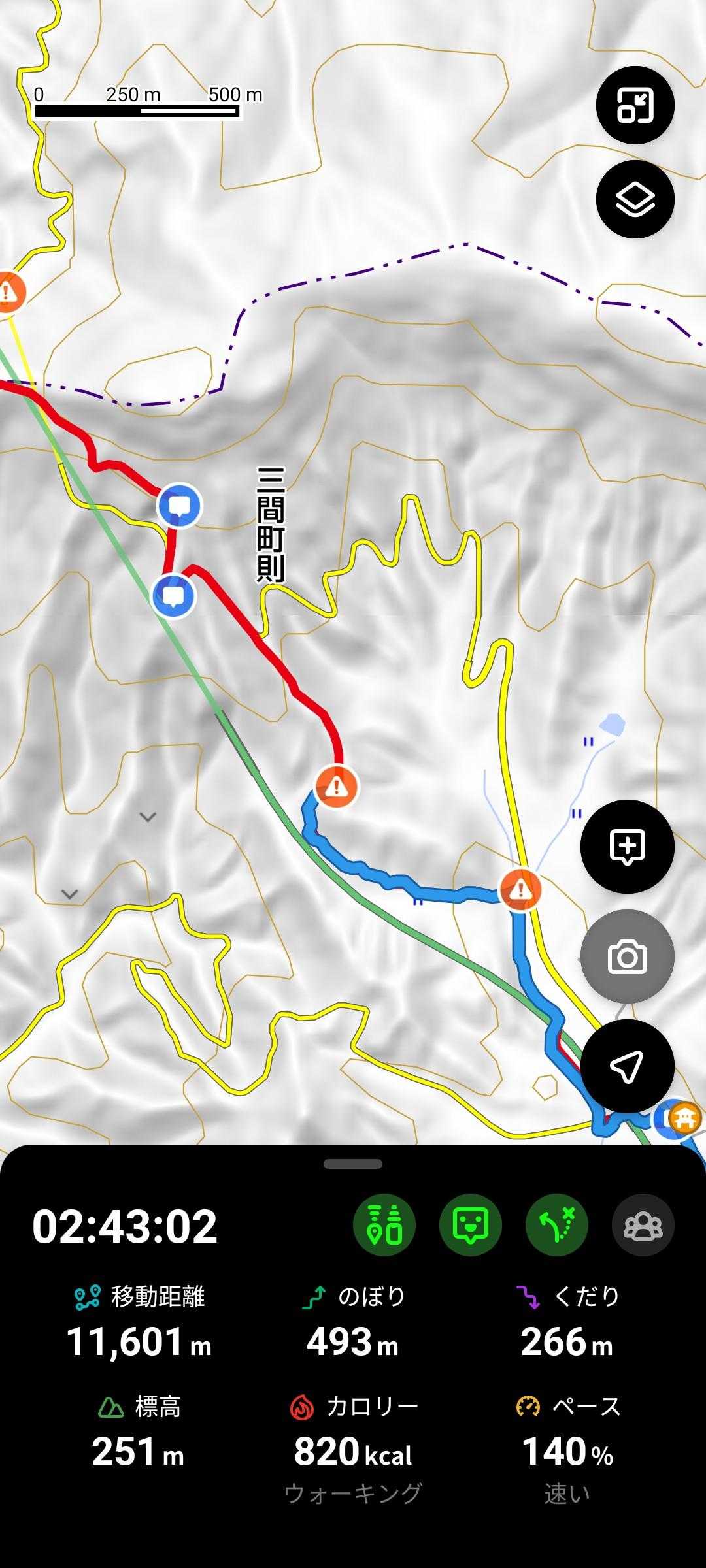Add a new field memo
This screenshot has height=1568, width=706.
pos(627,846)
